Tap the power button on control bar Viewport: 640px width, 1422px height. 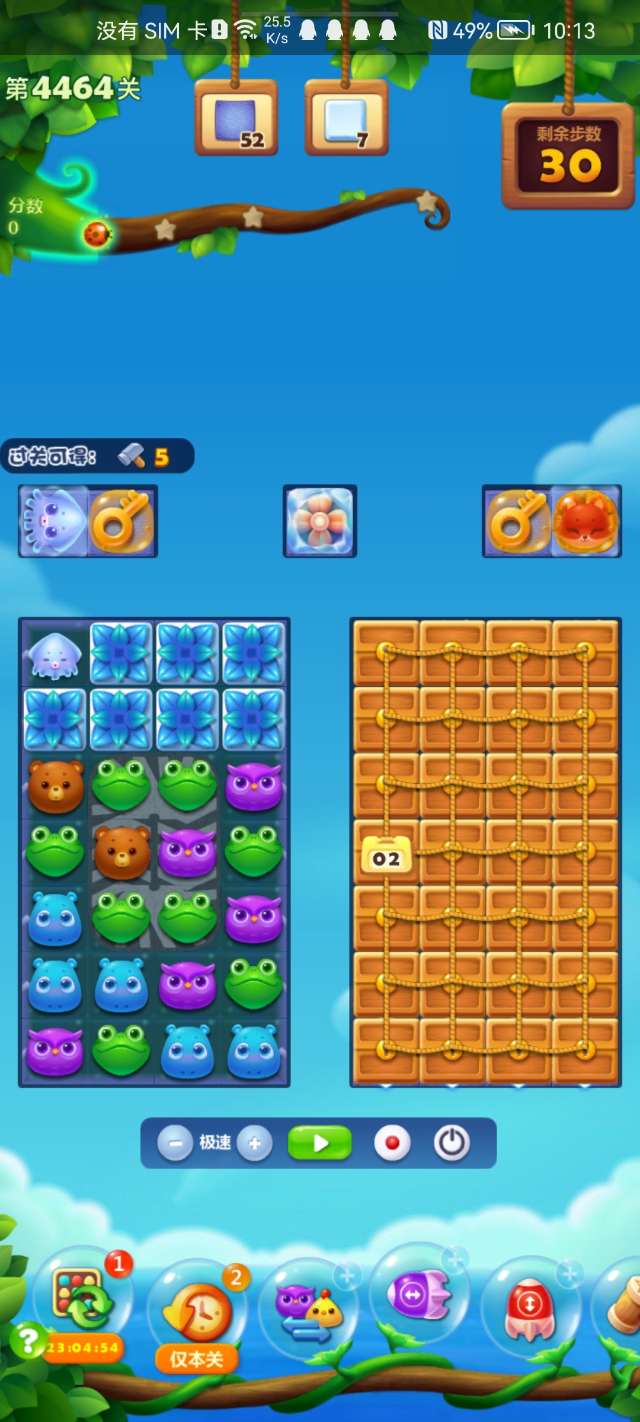pos(451,1143)
